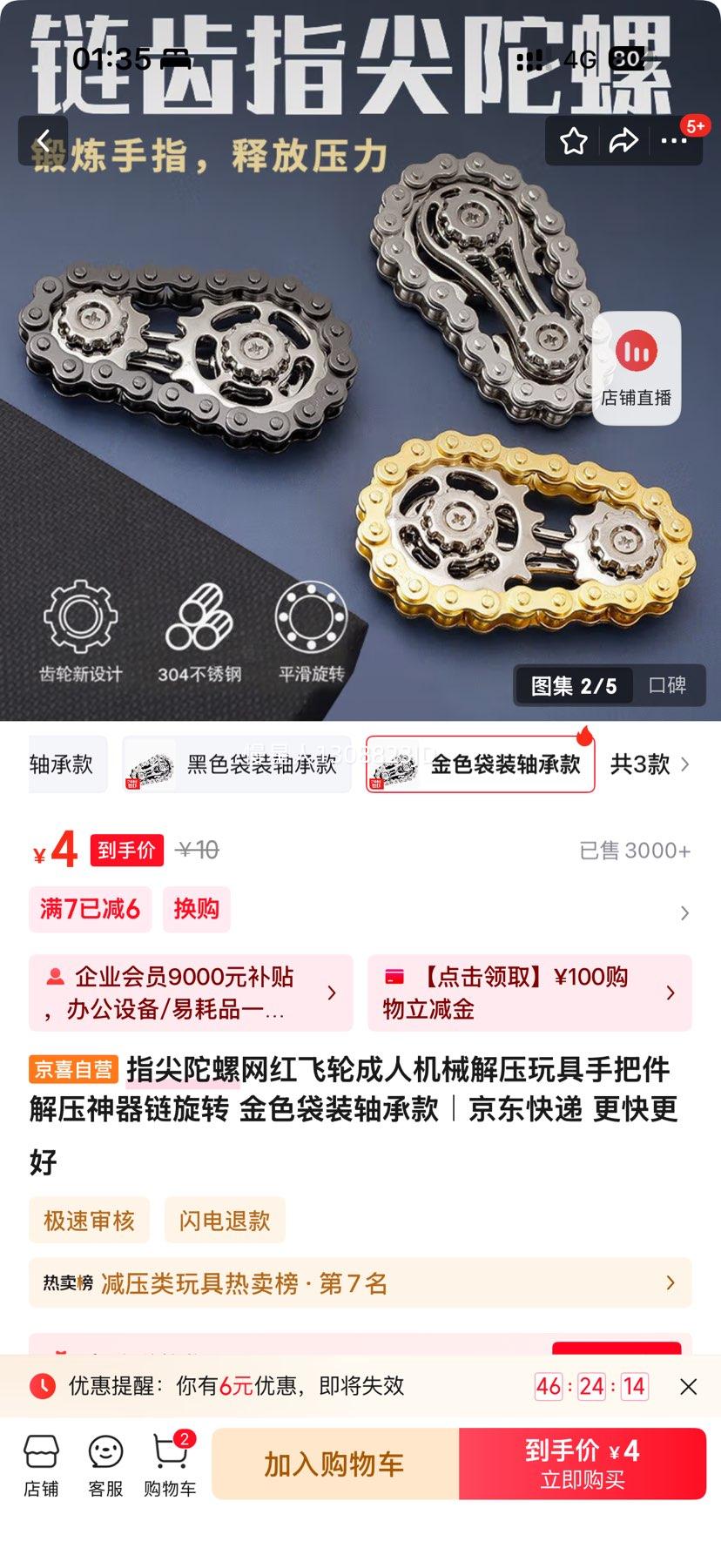Contact 客服 customer service
Viewport: 721px width, 1568px height.
pyautogui.click(x=105, y=1466)
